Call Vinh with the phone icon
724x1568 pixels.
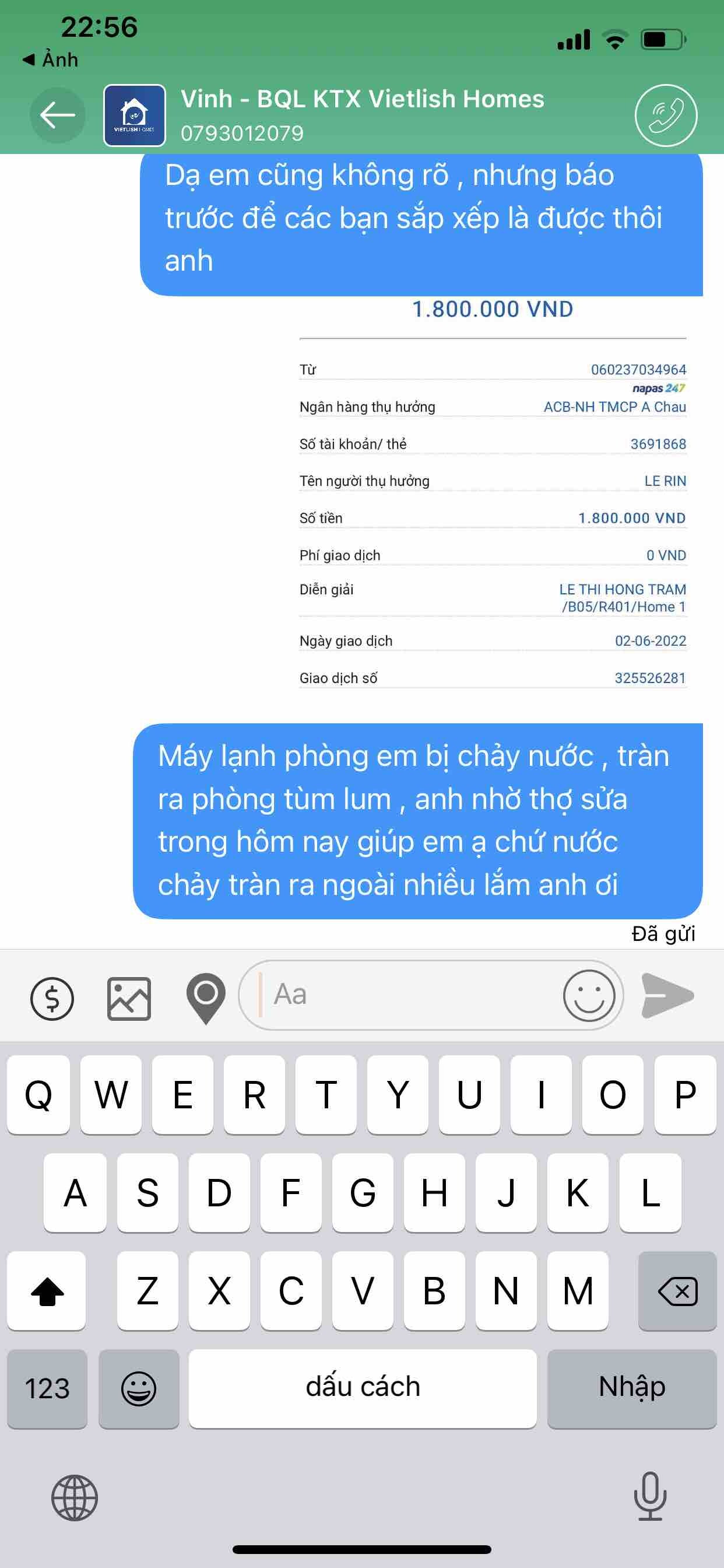pos(666,115)
